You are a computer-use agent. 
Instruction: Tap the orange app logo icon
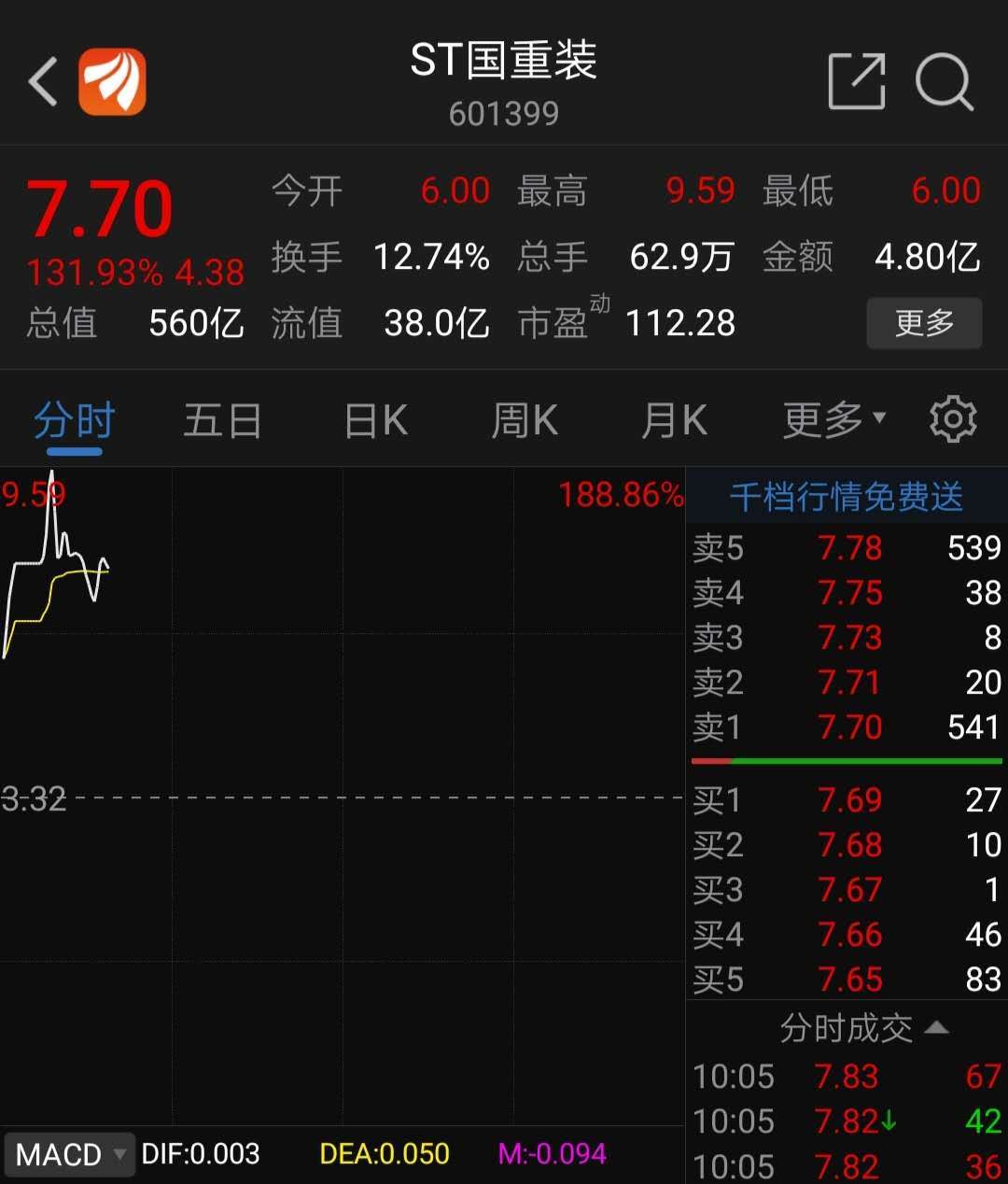point(112,82)
